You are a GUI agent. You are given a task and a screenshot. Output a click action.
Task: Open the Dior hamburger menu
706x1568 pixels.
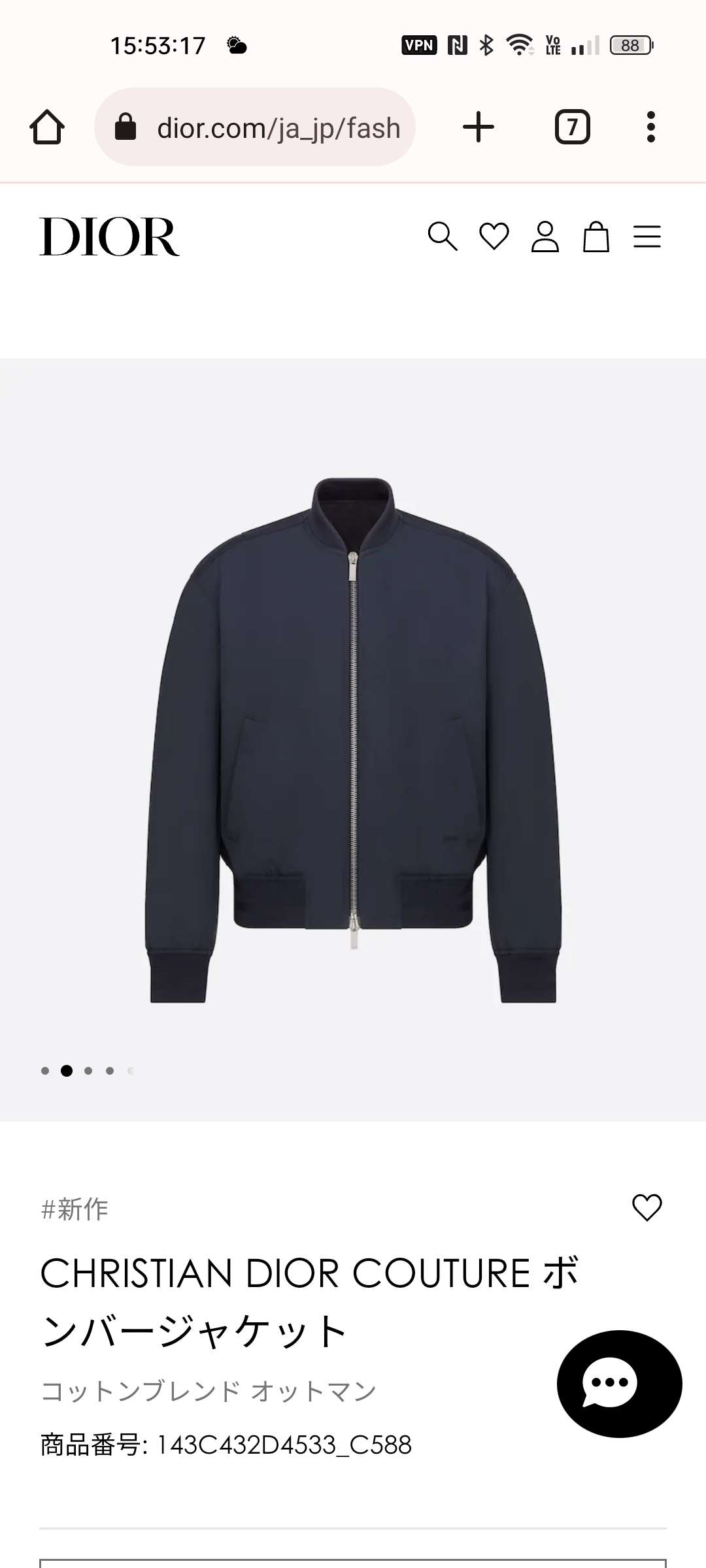click(647, 237)
